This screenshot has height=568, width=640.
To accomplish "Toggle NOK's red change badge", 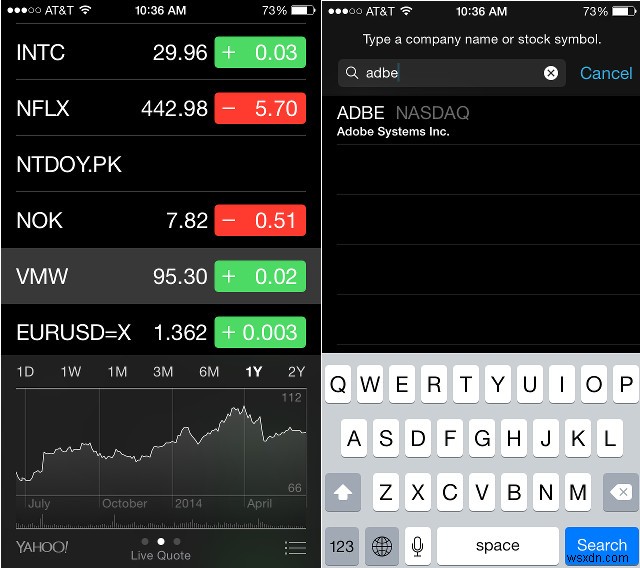I will (x=259, y=220).
